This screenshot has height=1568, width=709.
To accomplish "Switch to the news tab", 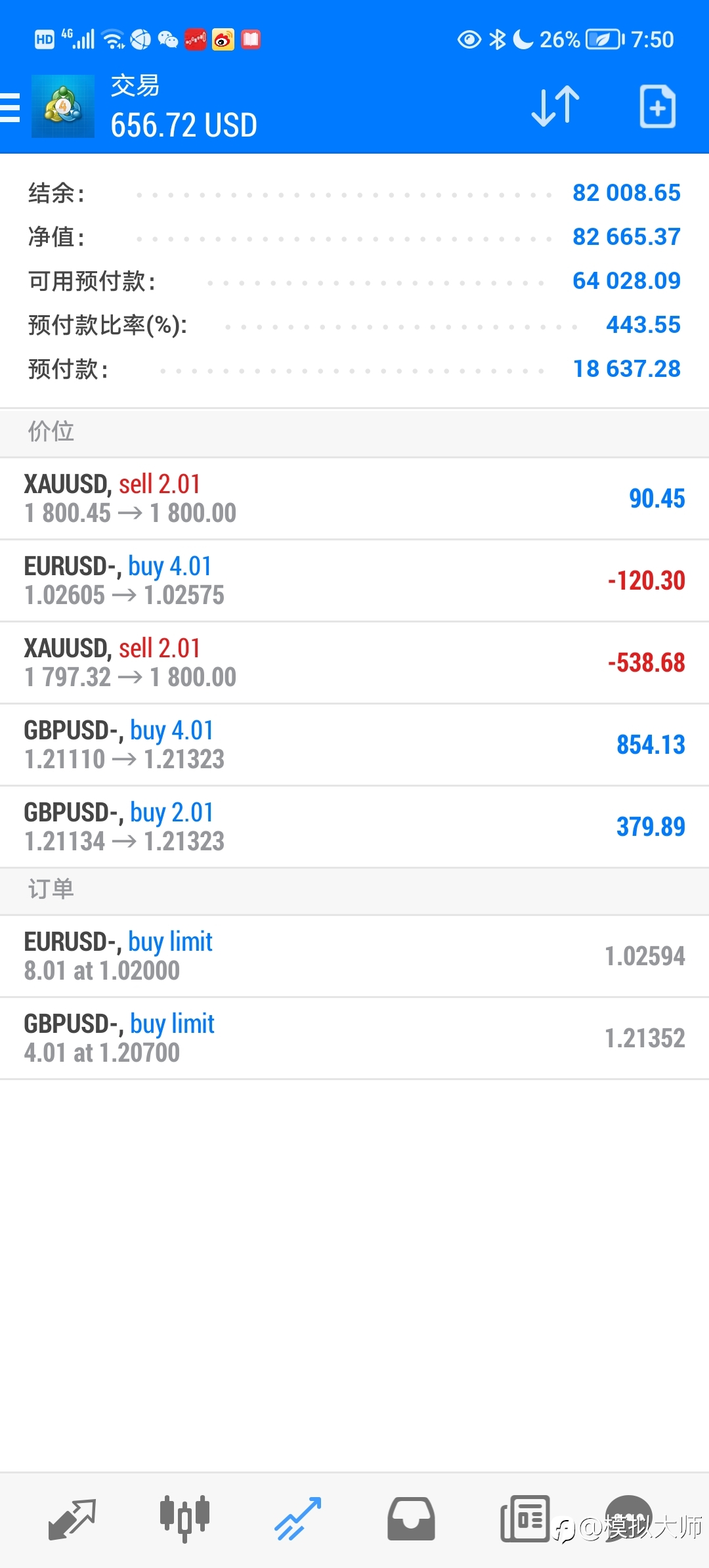I will (x=525, y=1519).
